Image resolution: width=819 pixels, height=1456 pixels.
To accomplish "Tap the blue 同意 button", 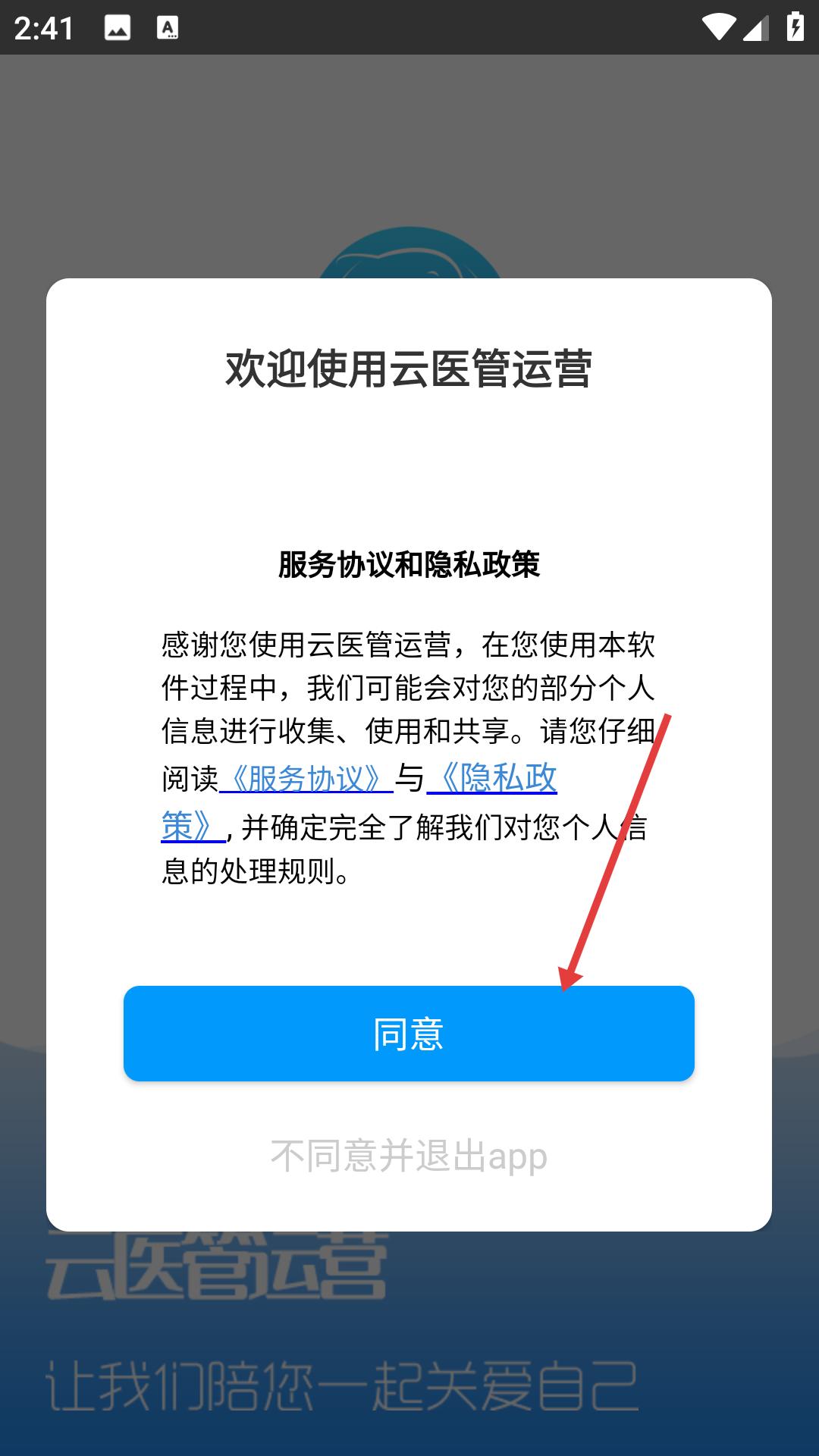I will [409, 1033].
